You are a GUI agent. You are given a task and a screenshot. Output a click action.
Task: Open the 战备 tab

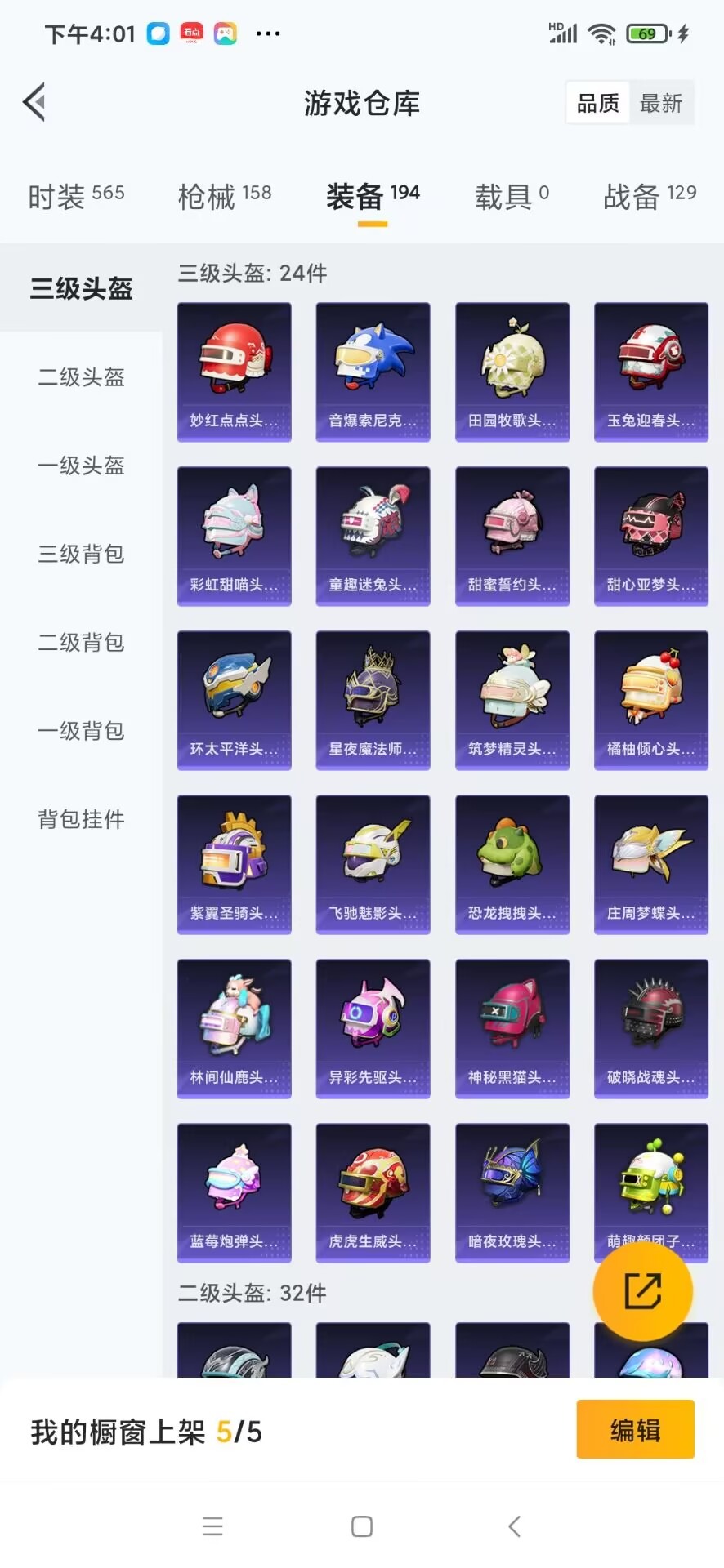[x=650, y=196]
